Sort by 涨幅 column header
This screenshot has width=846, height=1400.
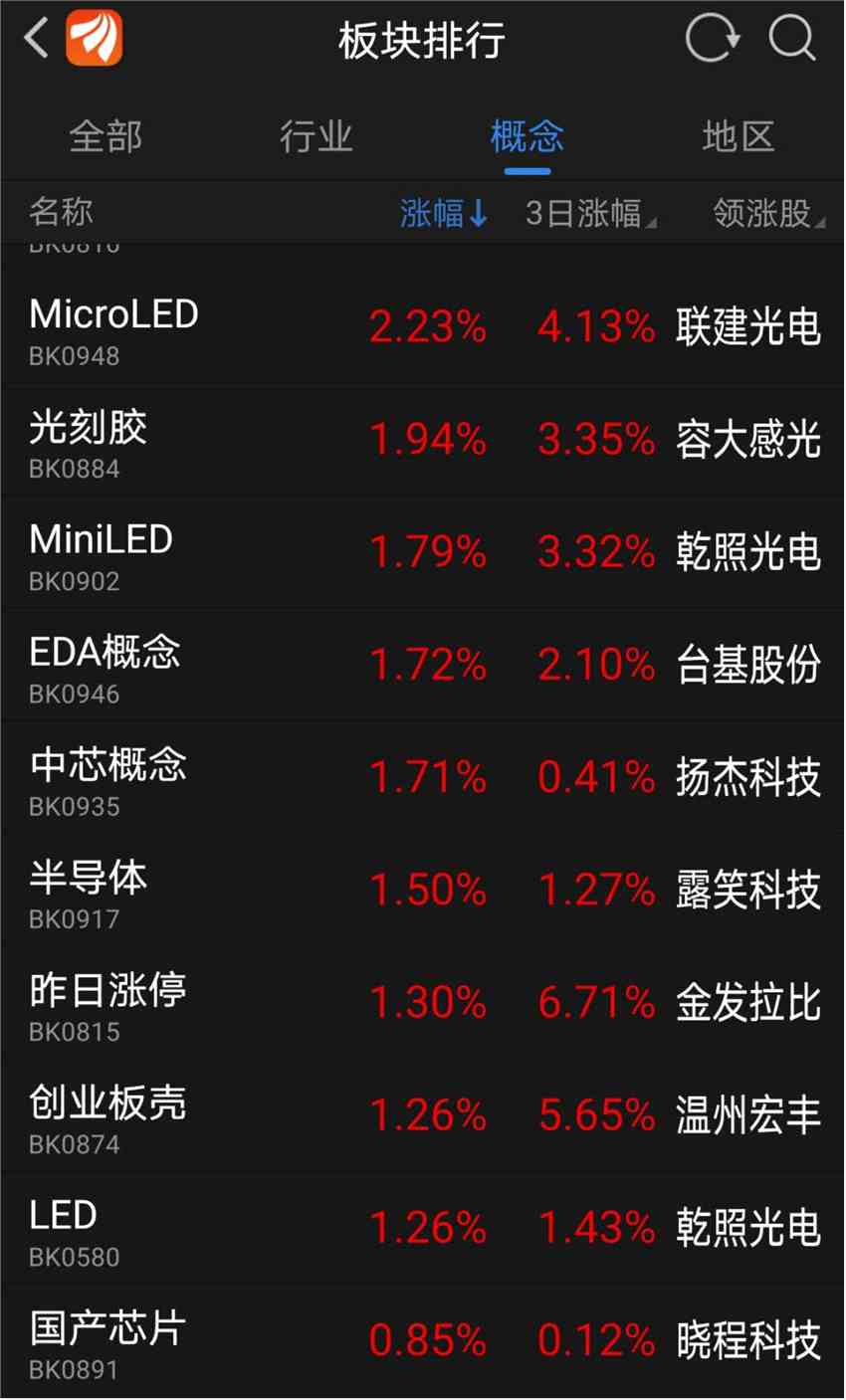[444, 213]
